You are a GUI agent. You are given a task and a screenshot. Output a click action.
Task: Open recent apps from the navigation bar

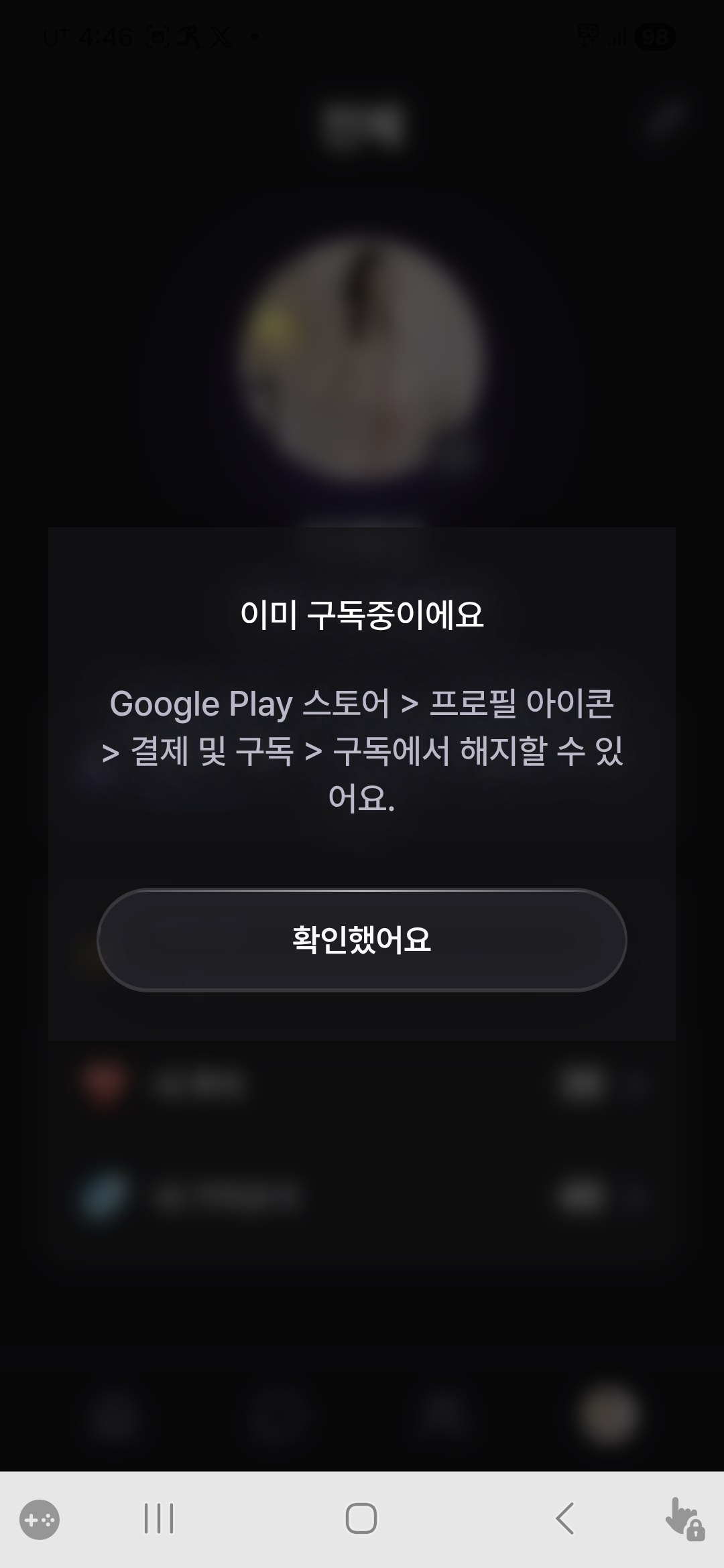click(159, 1518)
